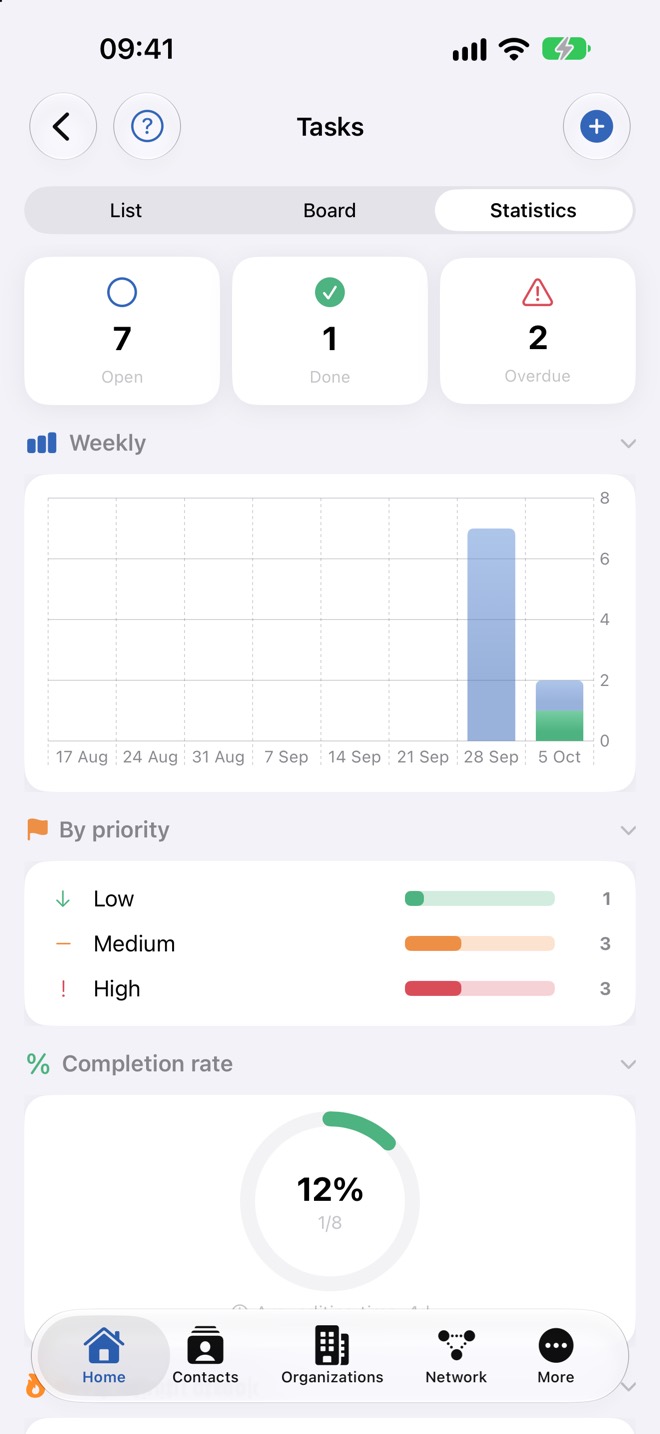This screenshot has width=660, height=1434.
Task: Open the Contacts tab
Action: 205,1356
